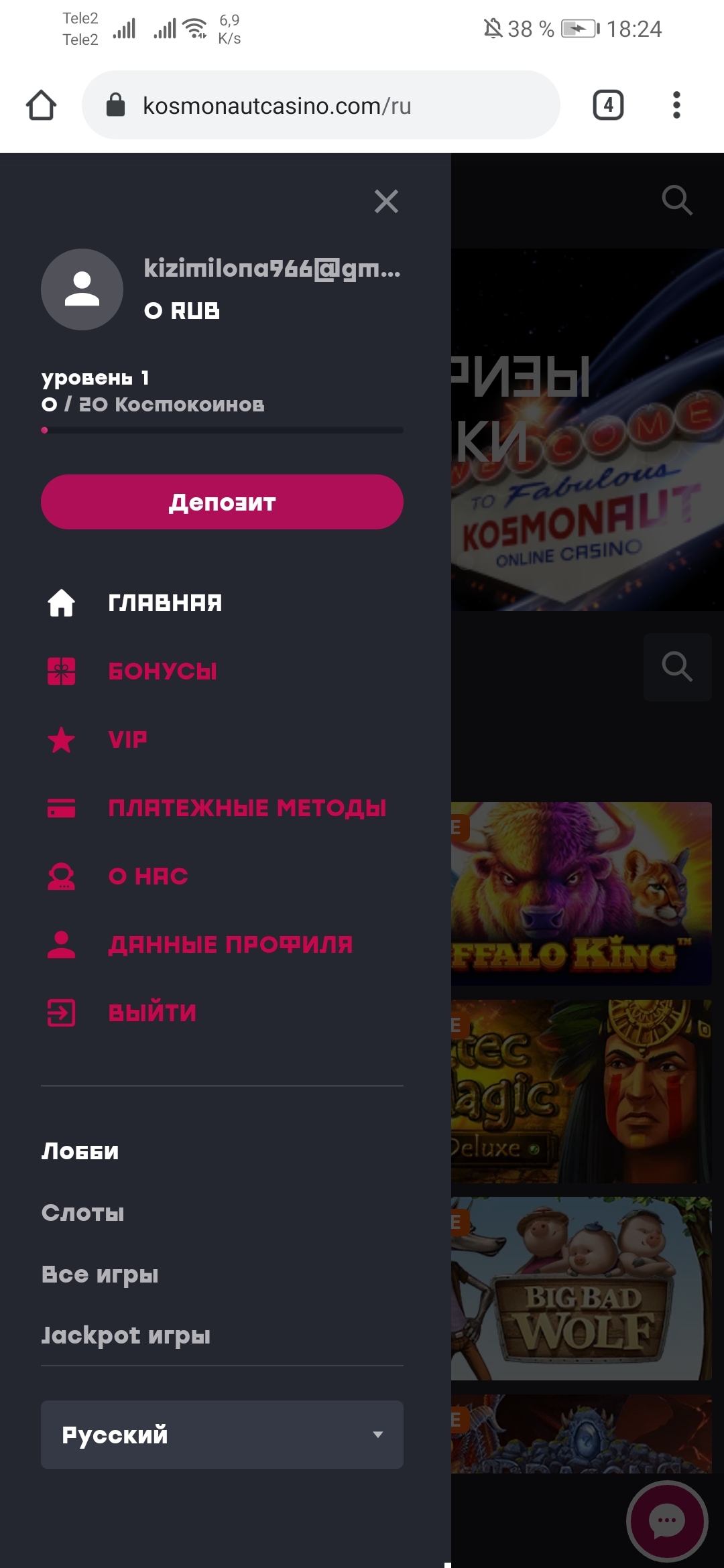The height and width of the screenshot is (1568, 724).
Task: Open Бонусы section
Action: coord(162,671)
